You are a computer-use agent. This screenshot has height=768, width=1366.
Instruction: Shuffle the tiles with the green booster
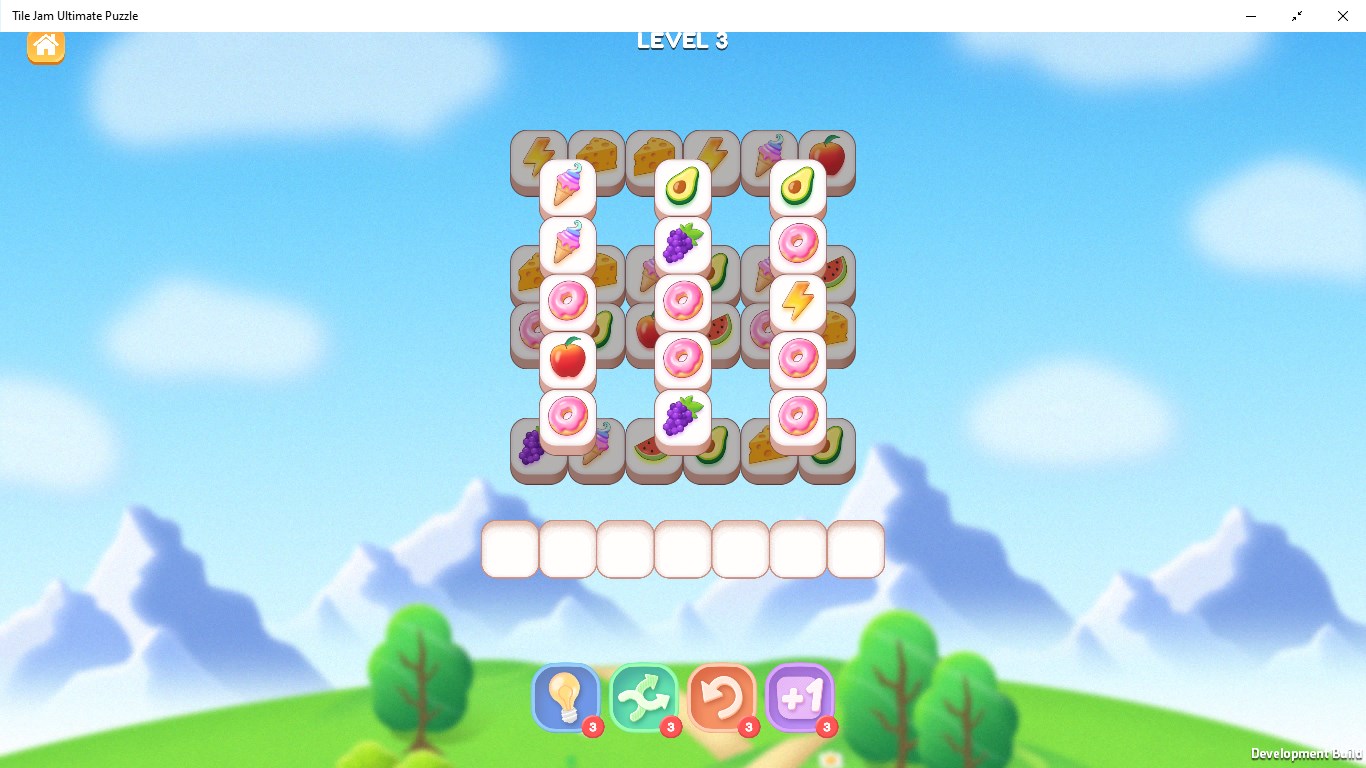pos(643,696)
